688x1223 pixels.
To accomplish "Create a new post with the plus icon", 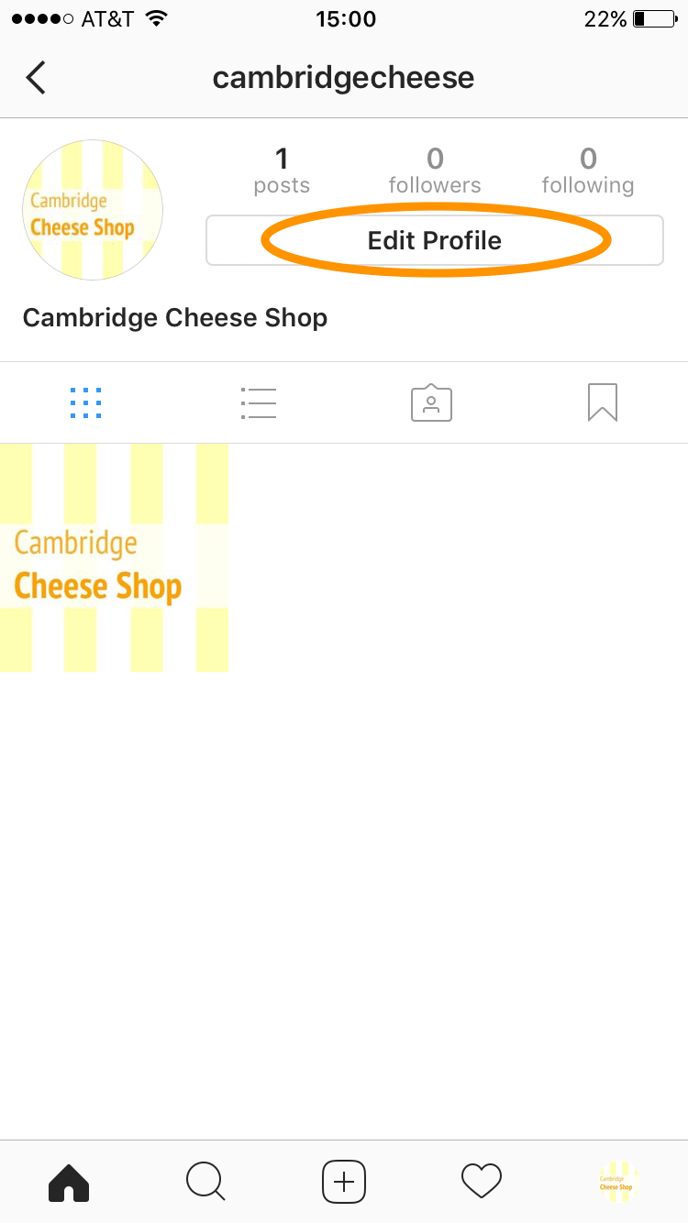I will click(x=344, y=1182).
